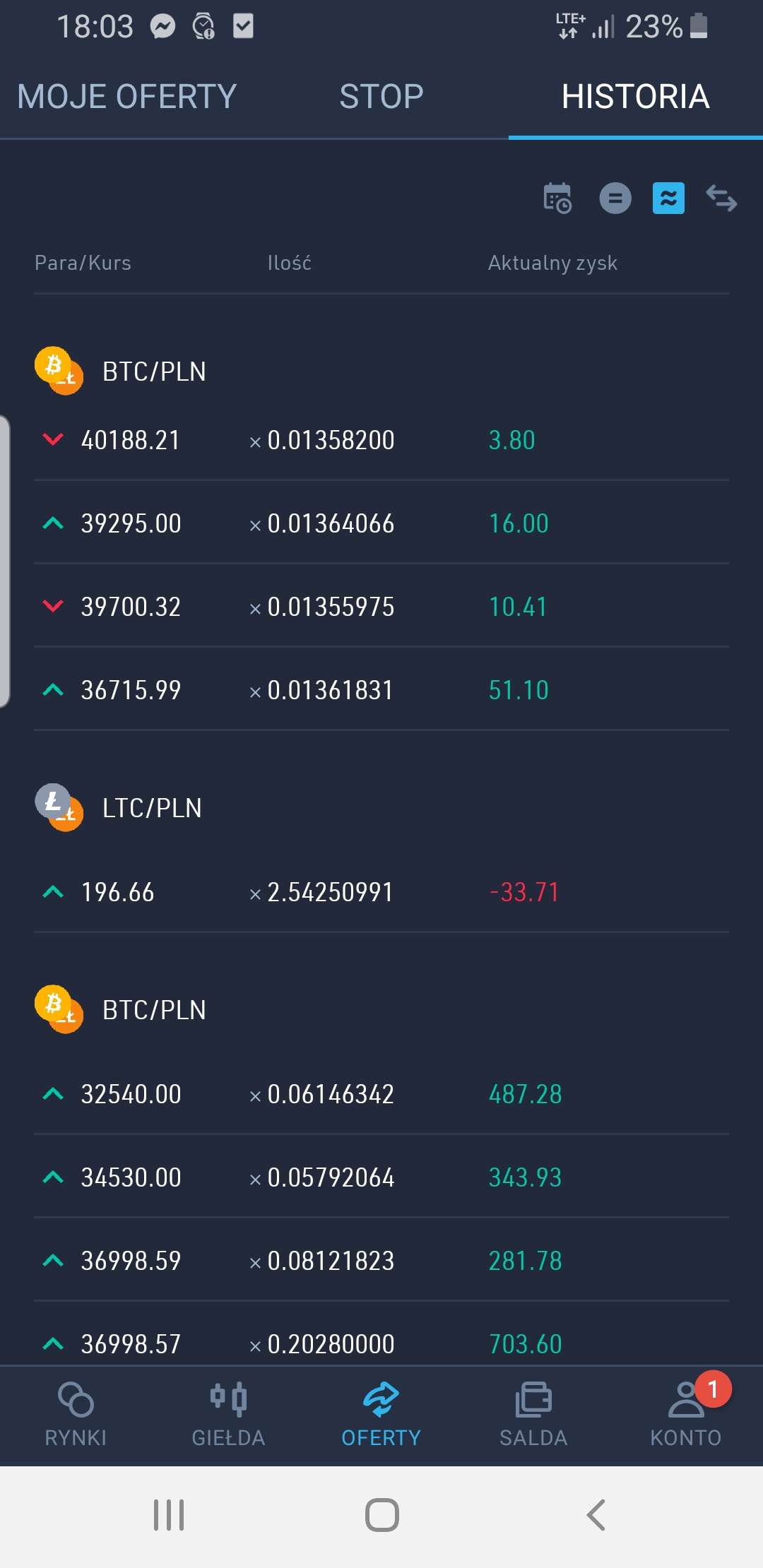Open the trade with rate 36715.99

(381, 690)
